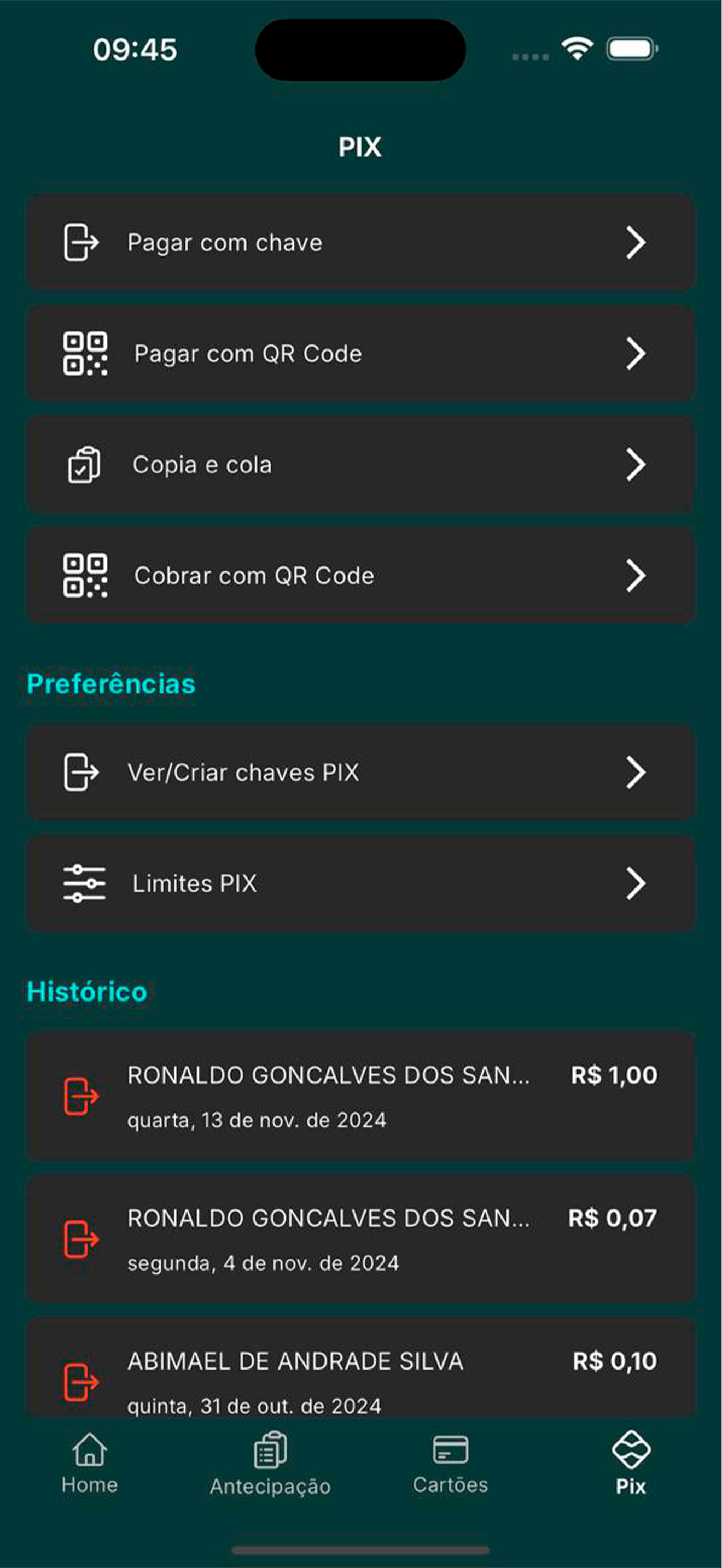722x1568 pixels.
Task: Go to the Antecipação tab
Action: pos(270,1464)
